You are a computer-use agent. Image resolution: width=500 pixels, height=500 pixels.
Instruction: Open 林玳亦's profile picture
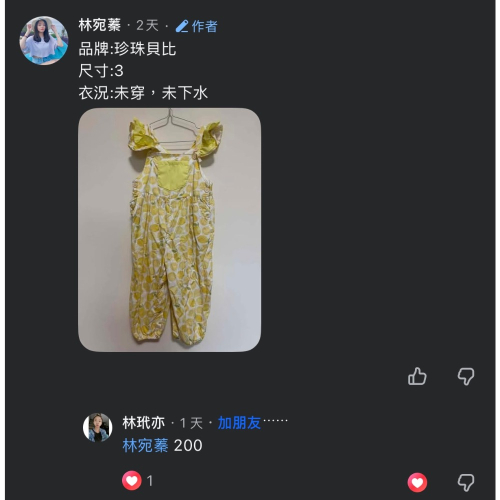[97, 427]
